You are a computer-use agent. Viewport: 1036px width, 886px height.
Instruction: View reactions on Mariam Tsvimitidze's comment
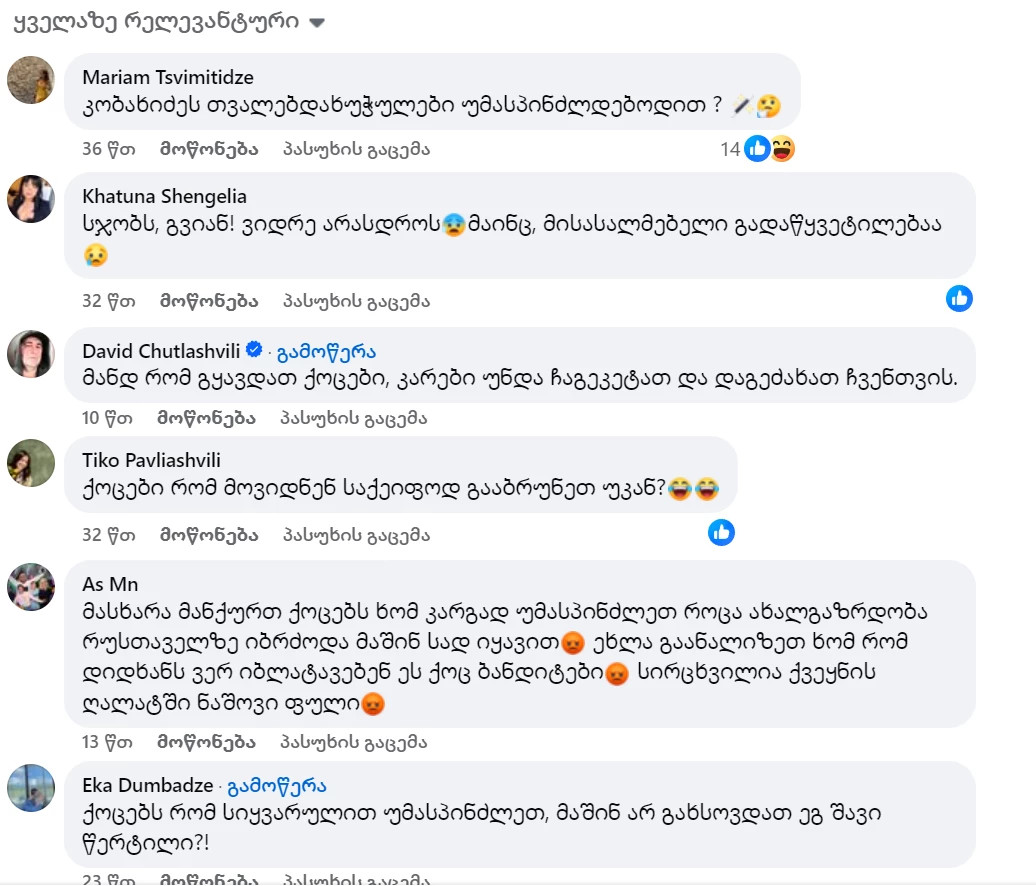tap(757, 149)
